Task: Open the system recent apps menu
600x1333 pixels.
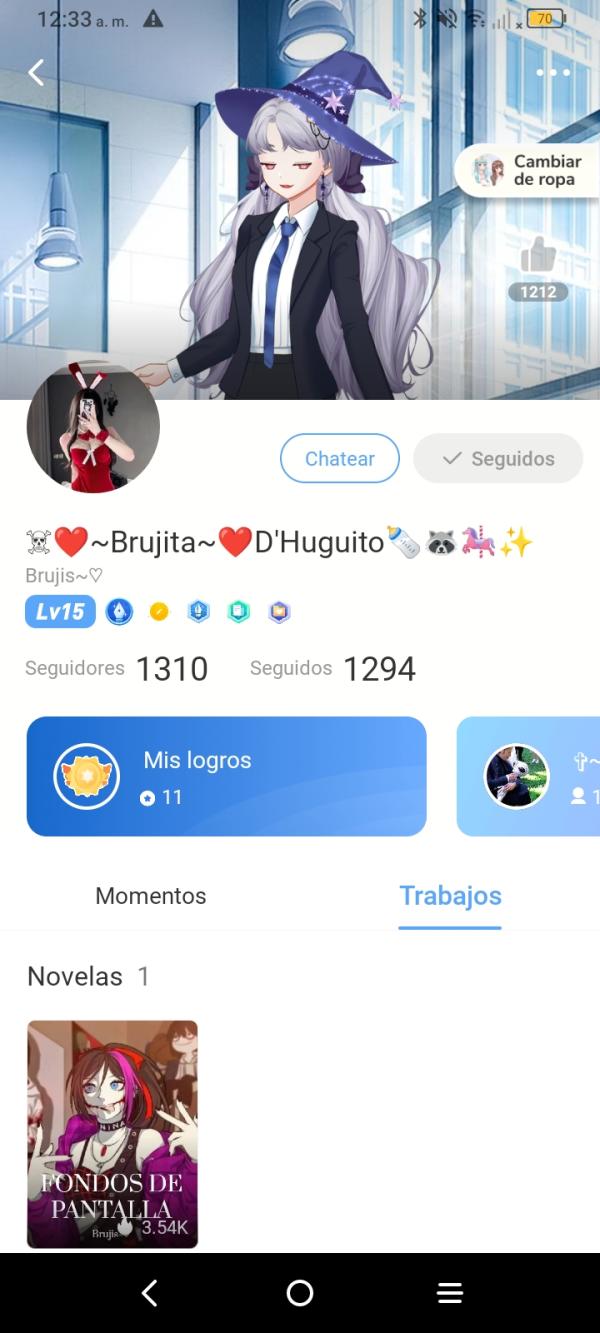Action: pos(450,1293)
